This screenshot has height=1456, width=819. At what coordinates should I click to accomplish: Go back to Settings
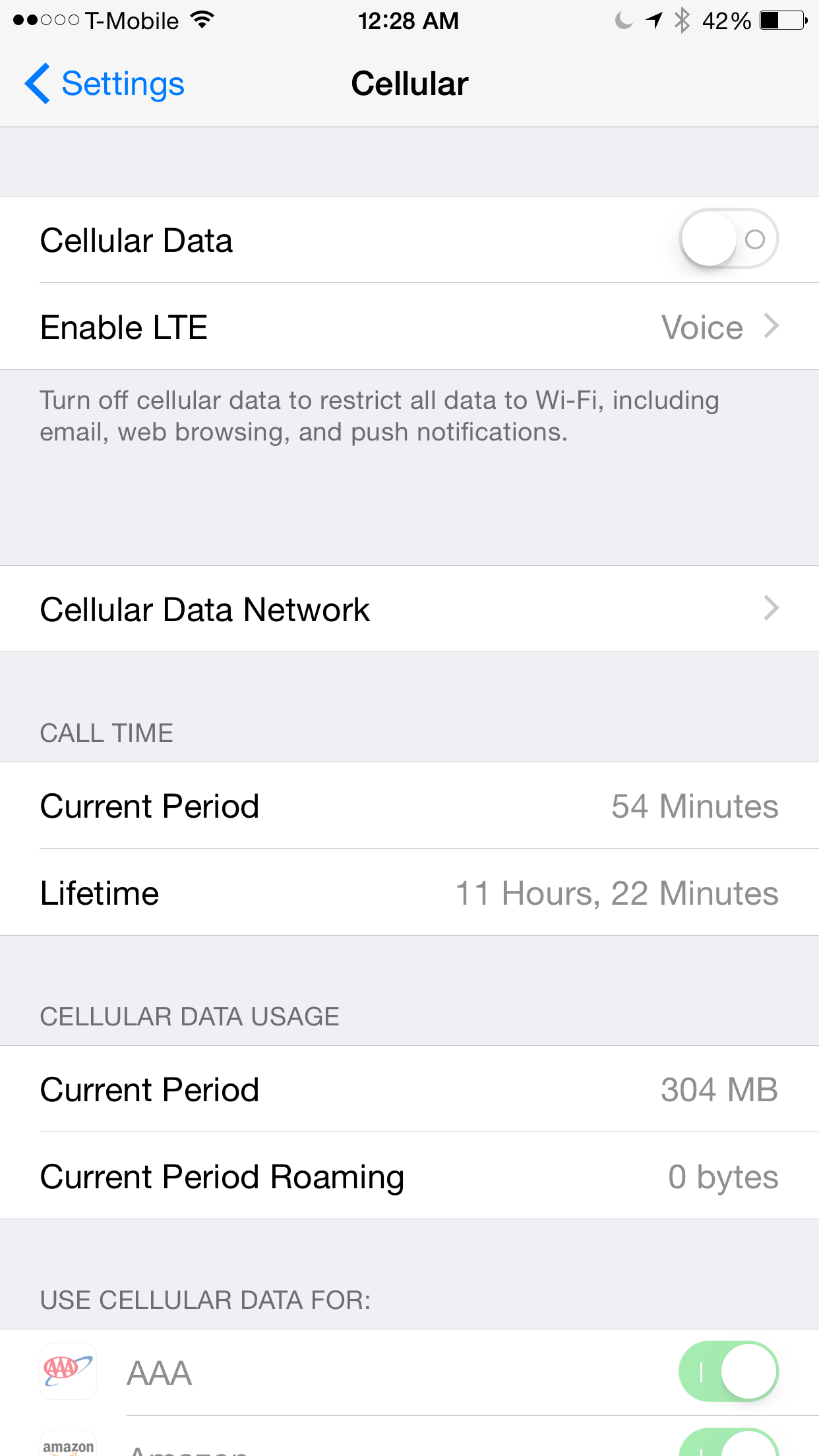pyautogui.click(x=104, y=84)
